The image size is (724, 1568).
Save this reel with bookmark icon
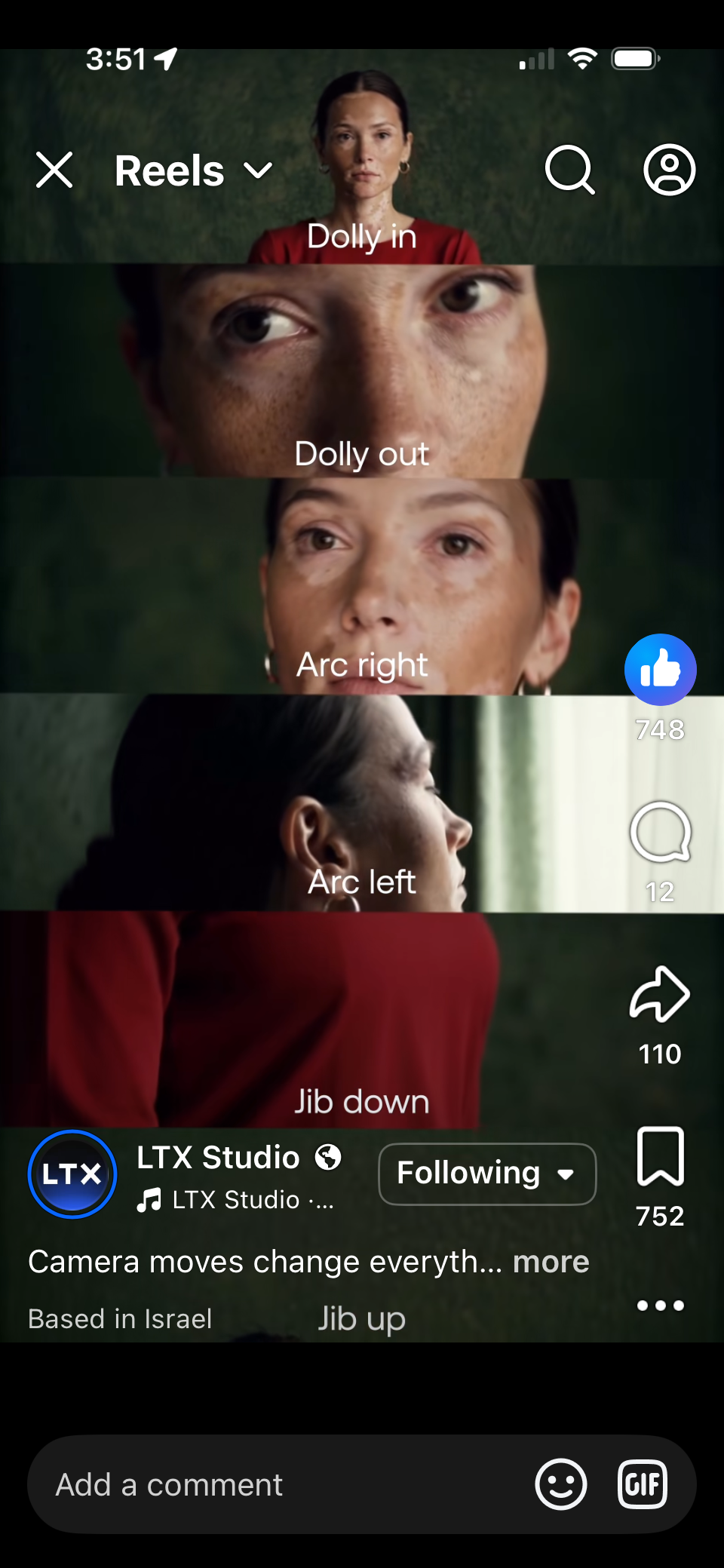click(x=660, y=1156)
